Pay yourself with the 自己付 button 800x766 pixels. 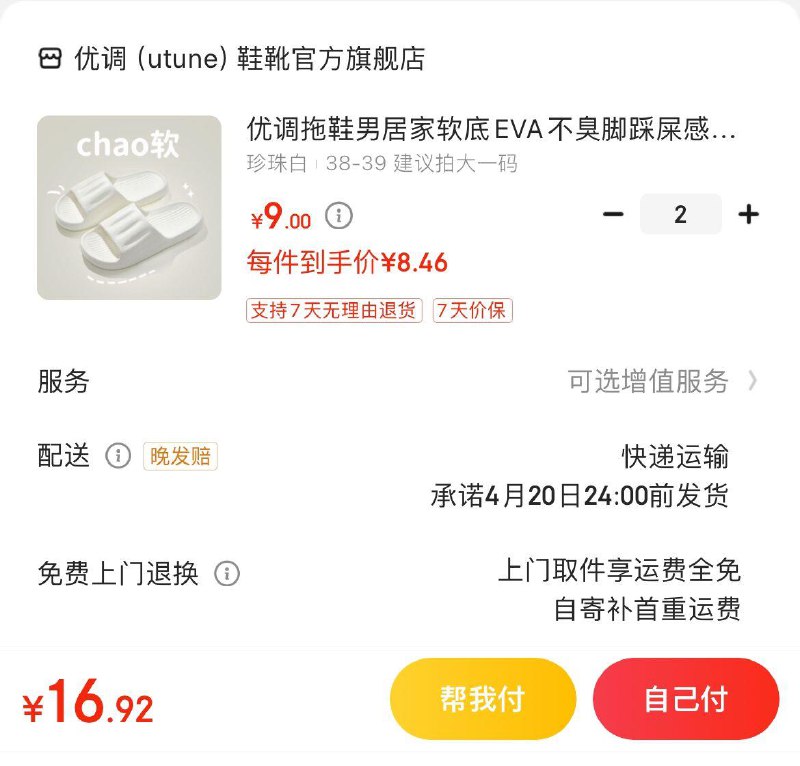[685, 699]
